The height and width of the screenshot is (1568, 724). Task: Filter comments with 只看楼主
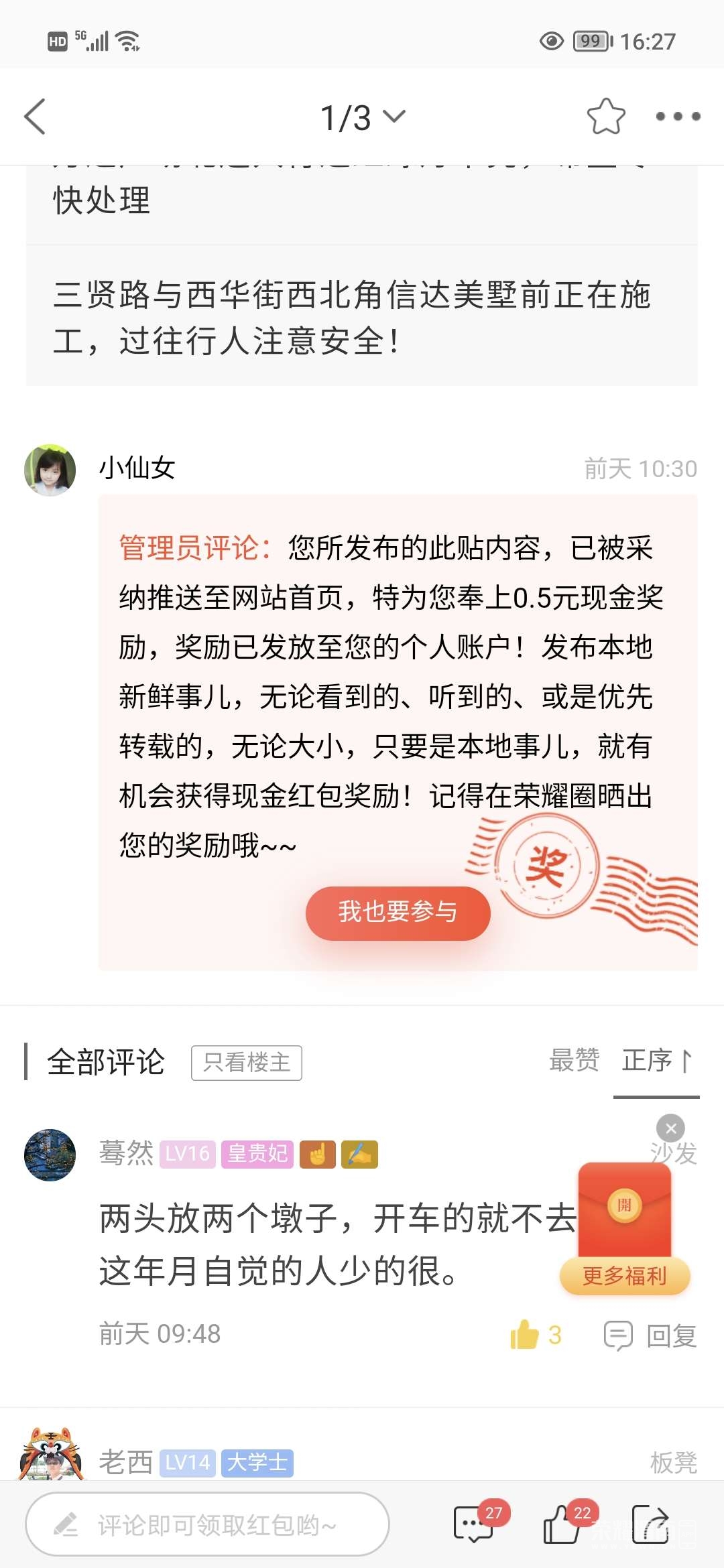coord(247,1063)
